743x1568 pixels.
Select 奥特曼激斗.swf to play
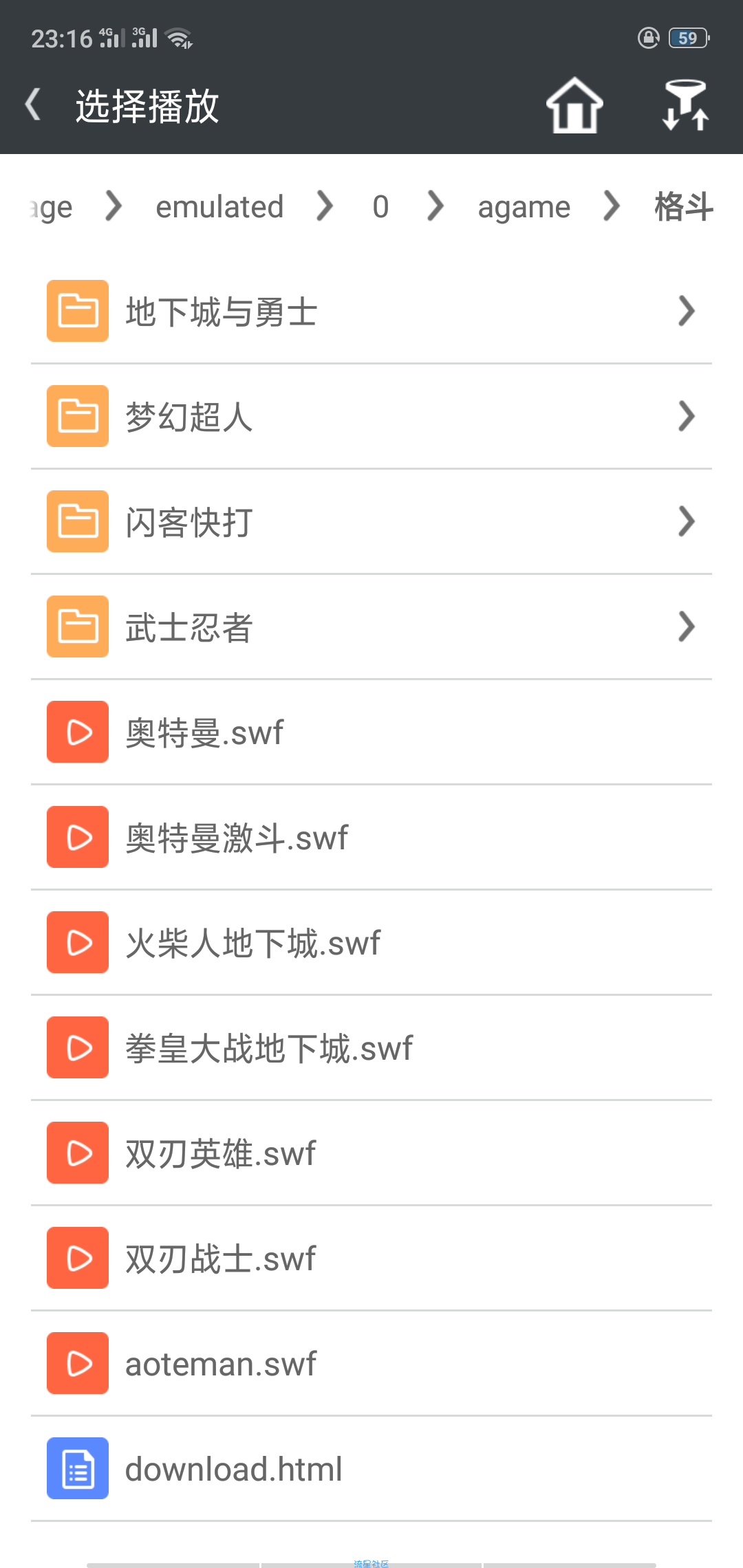pos(371,838)
